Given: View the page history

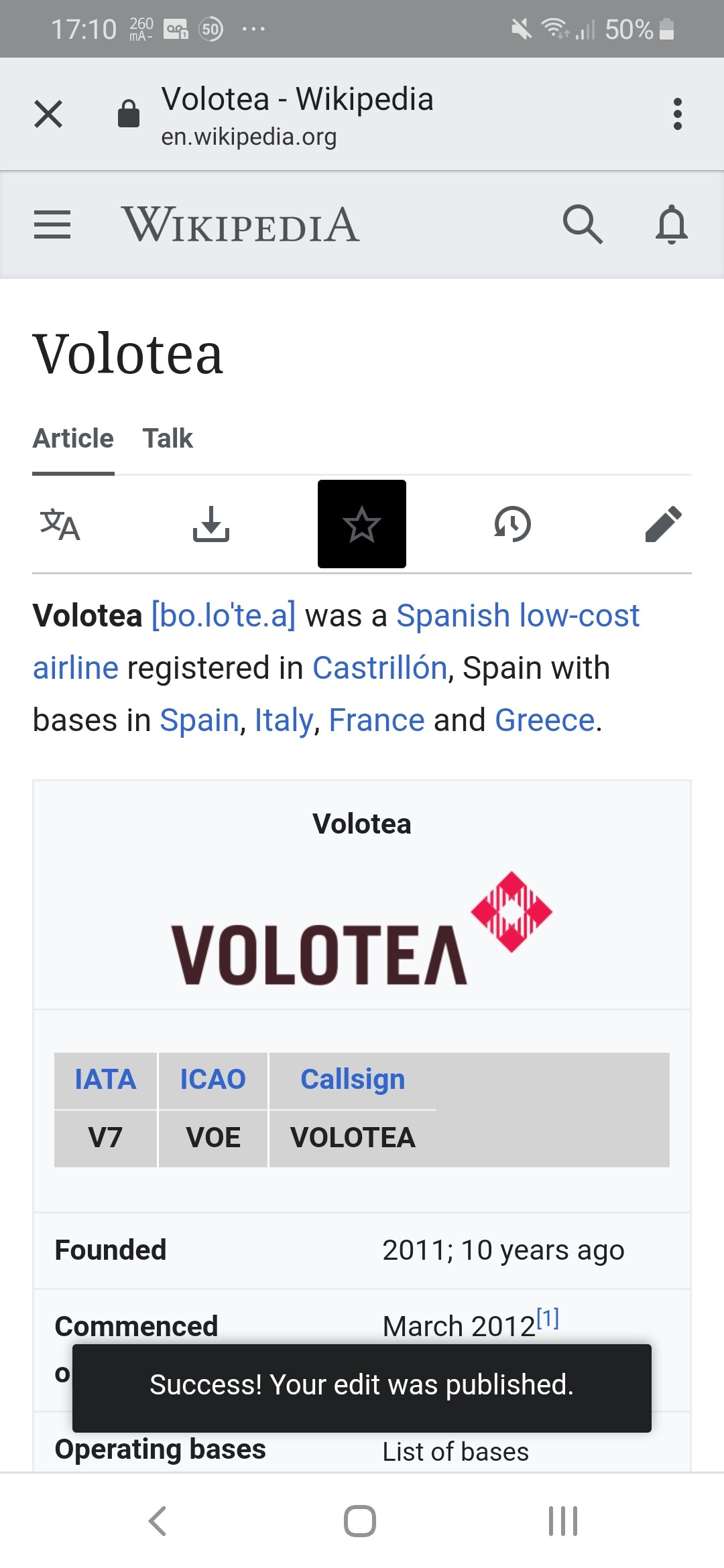Looking at the screenshot, I should (513, 524).
